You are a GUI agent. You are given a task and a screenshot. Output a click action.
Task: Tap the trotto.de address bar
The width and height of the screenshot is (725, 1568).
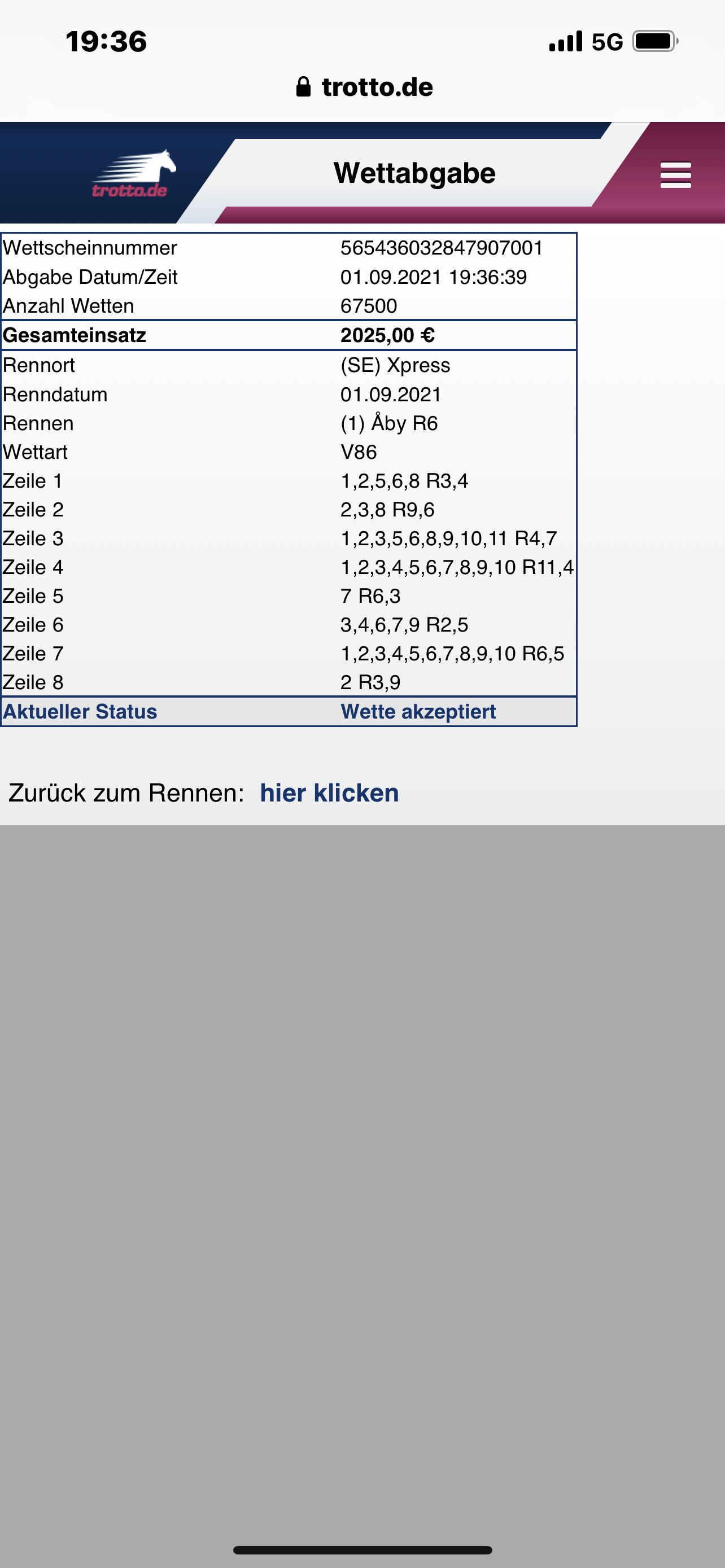[364, 87]
